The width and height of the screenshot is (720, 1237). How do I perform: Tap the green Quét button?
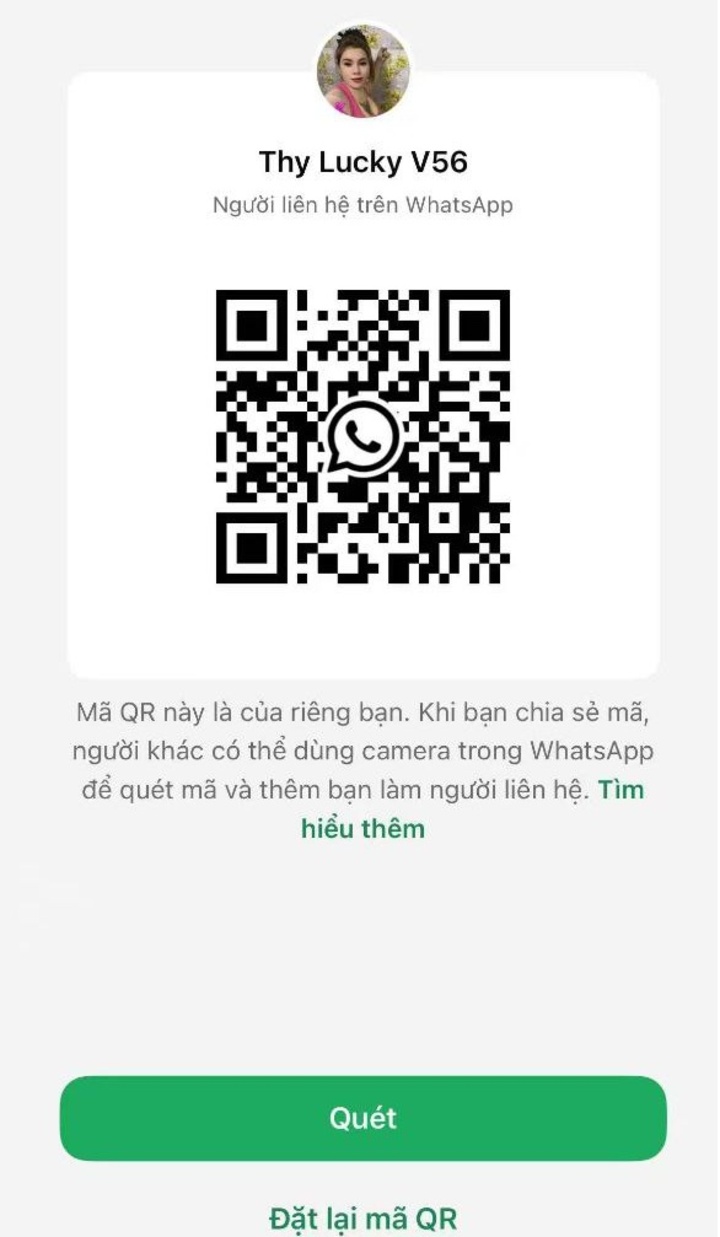(363, 1118)
